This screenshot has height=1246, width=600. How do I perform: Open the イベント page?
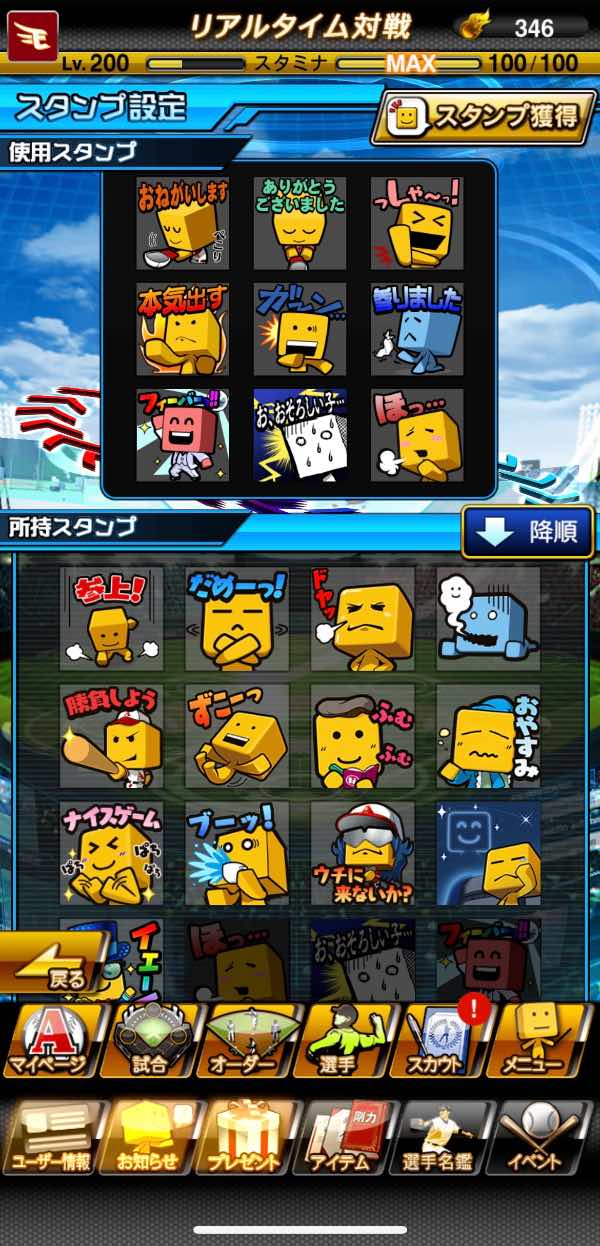[541, 1136]
